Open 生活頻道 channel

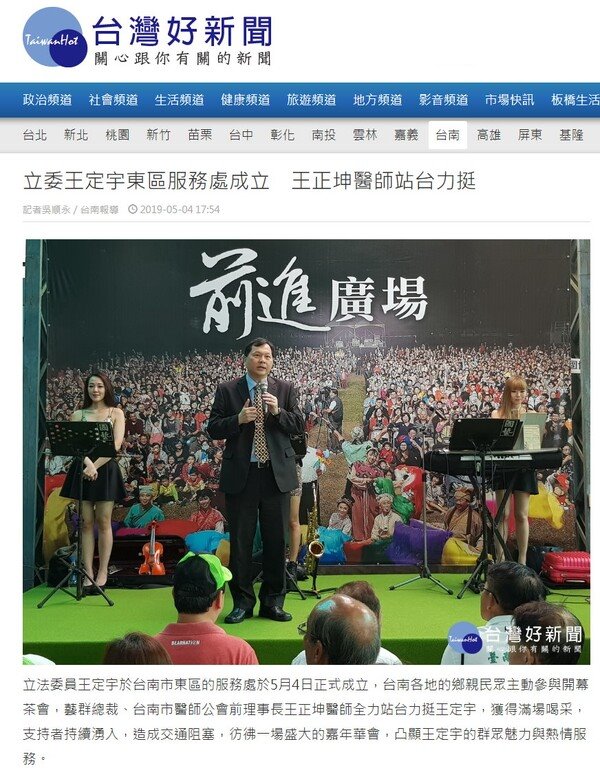[179, 100]
